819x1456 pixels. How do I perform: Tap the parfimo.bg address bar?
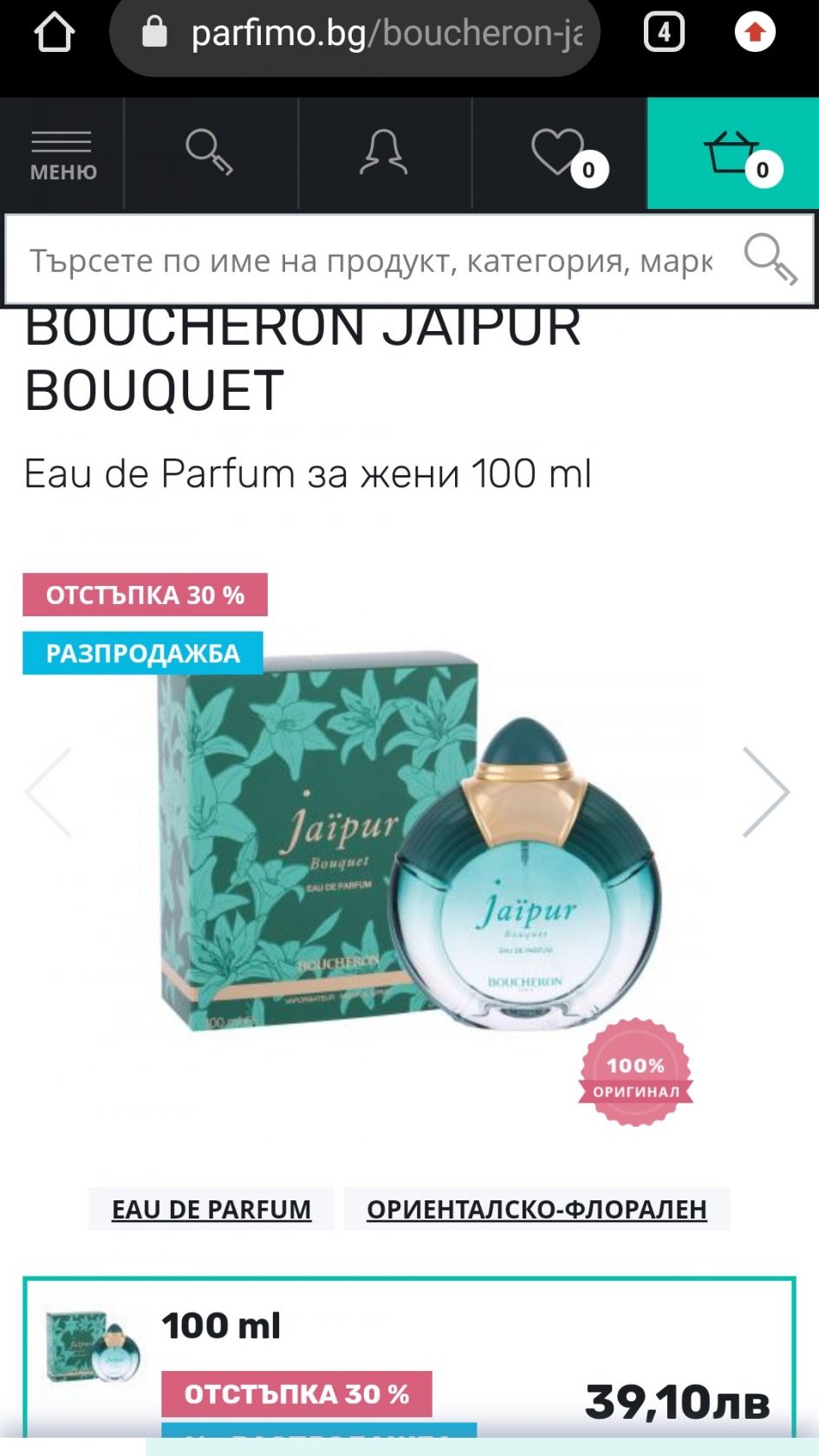[364, 35]
